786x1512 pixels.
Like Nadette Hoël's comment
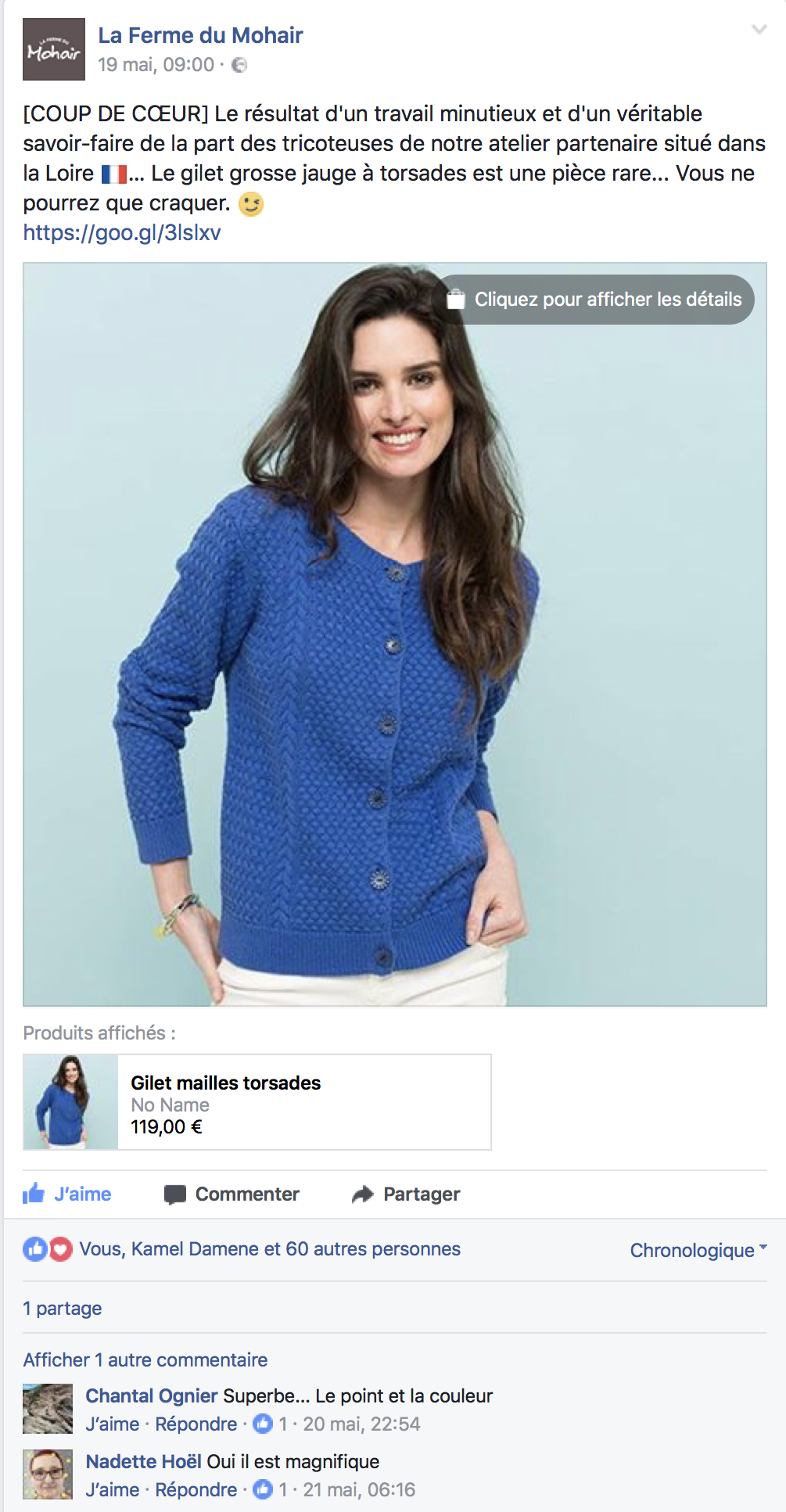pos(112,1490)
